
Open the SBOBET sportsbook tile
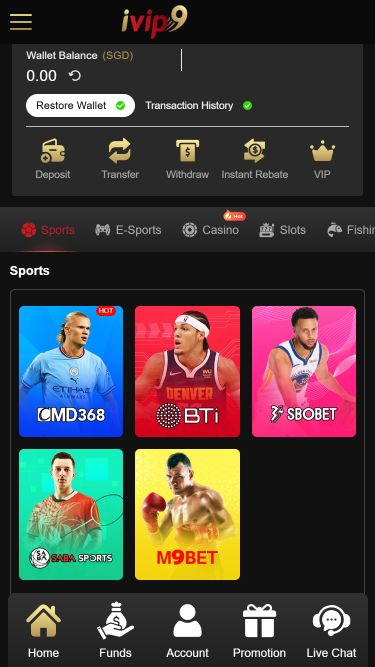pos(304,371)
